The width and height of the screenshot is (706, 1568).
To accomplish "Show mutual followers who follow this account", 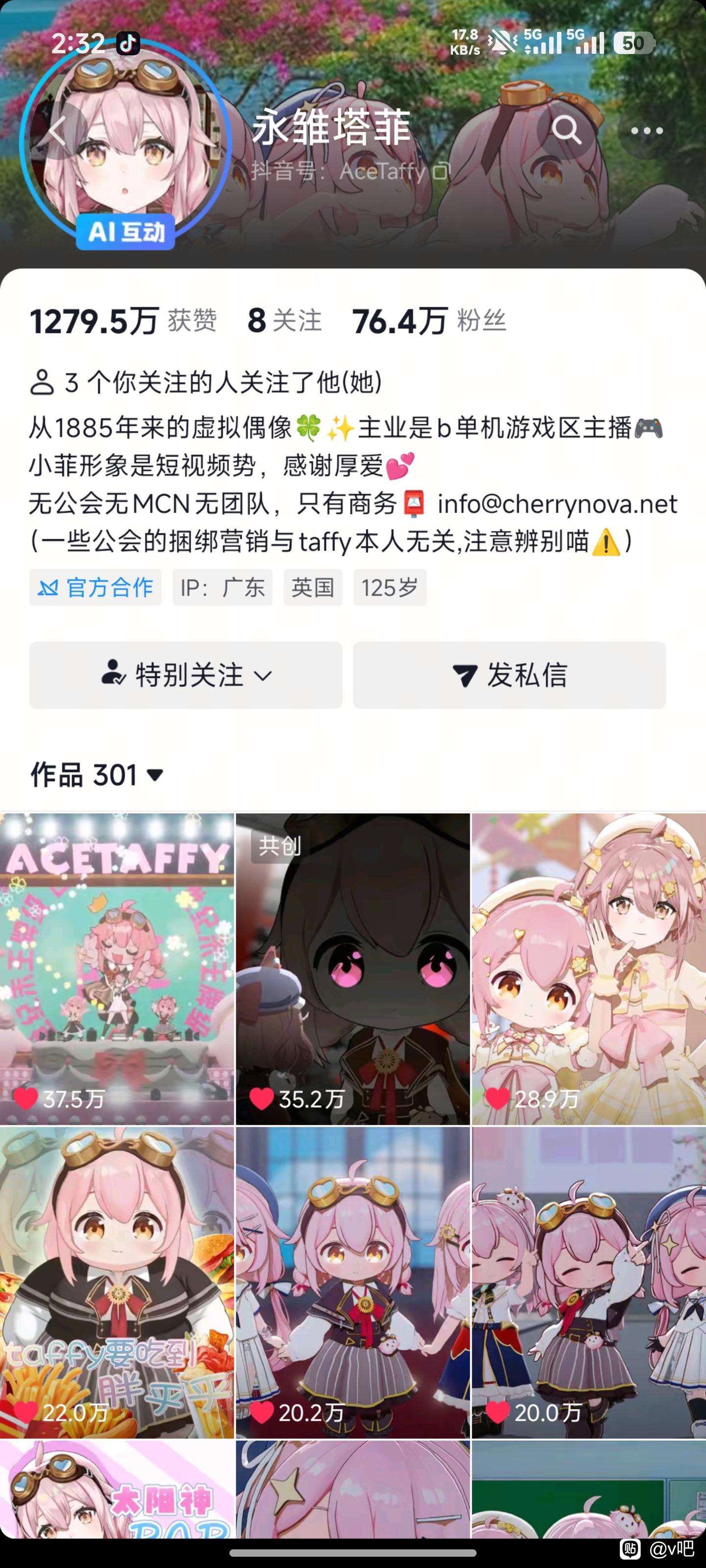I will [206, 382].
